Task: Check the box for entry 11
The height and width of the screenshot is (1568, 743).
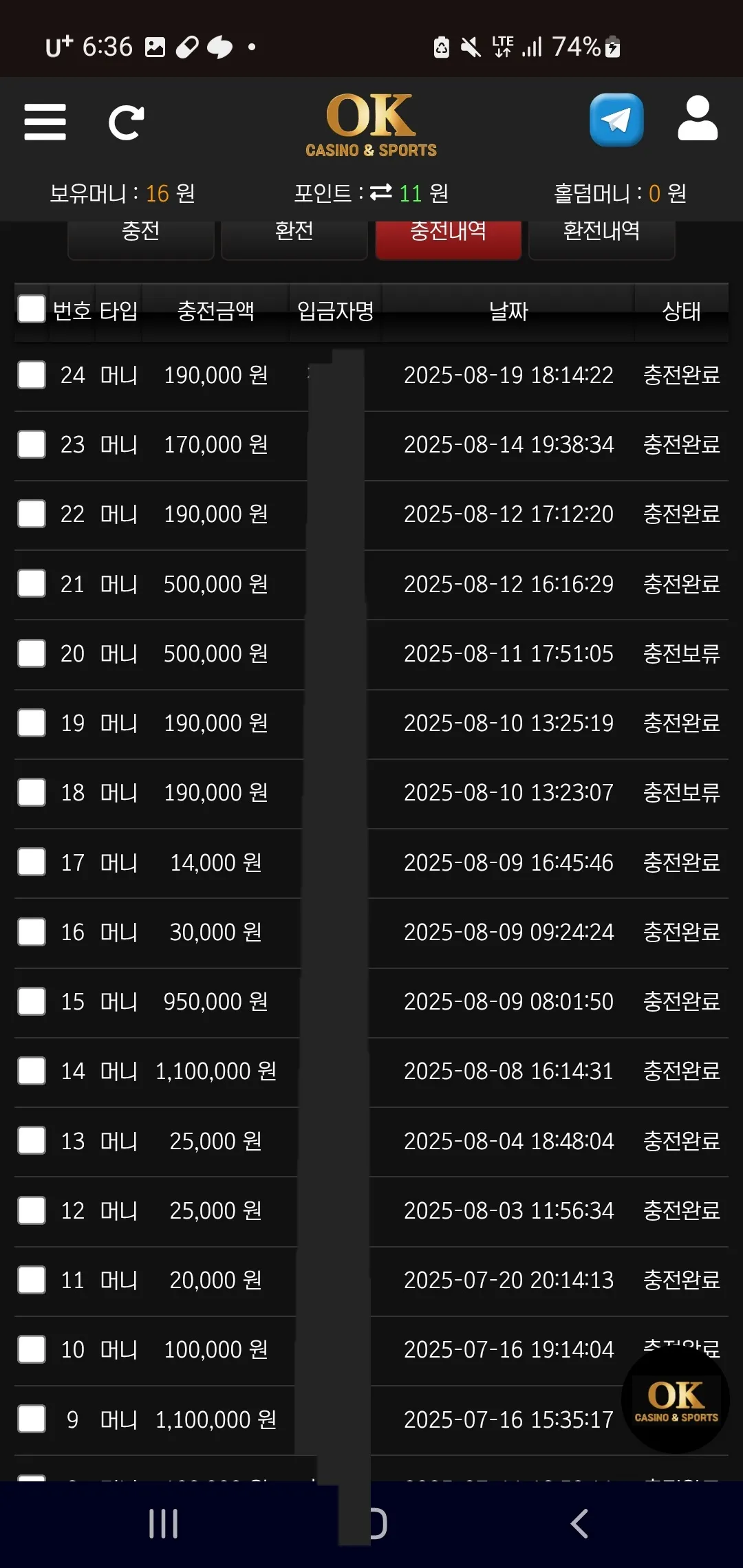Action: [32, 1280]
